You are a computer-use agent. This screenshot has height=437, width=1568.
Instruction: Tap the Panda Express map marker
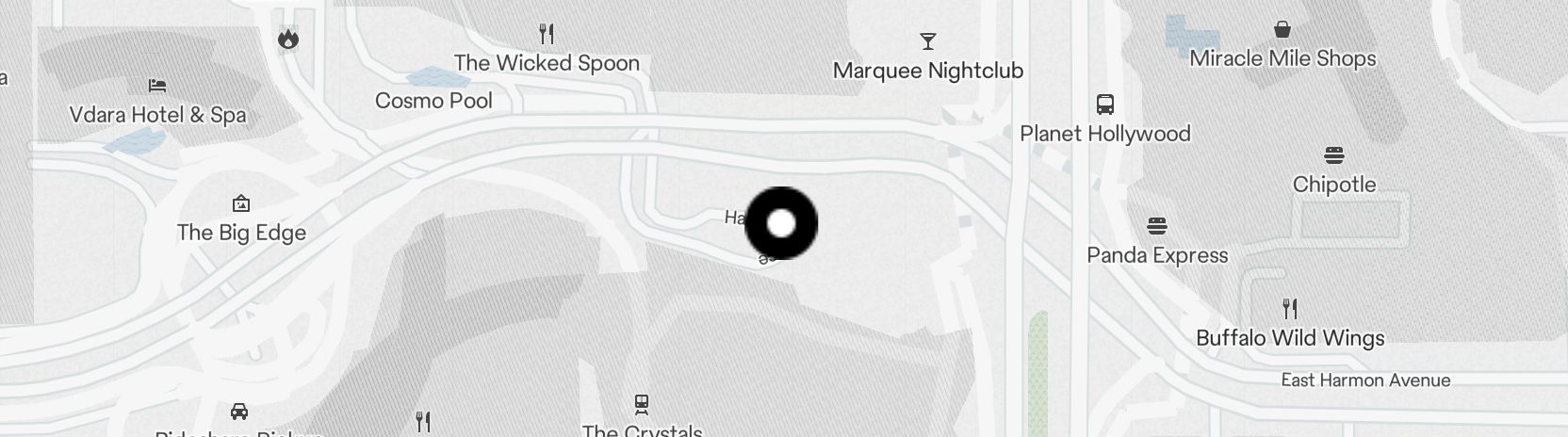pos(1157,227)
